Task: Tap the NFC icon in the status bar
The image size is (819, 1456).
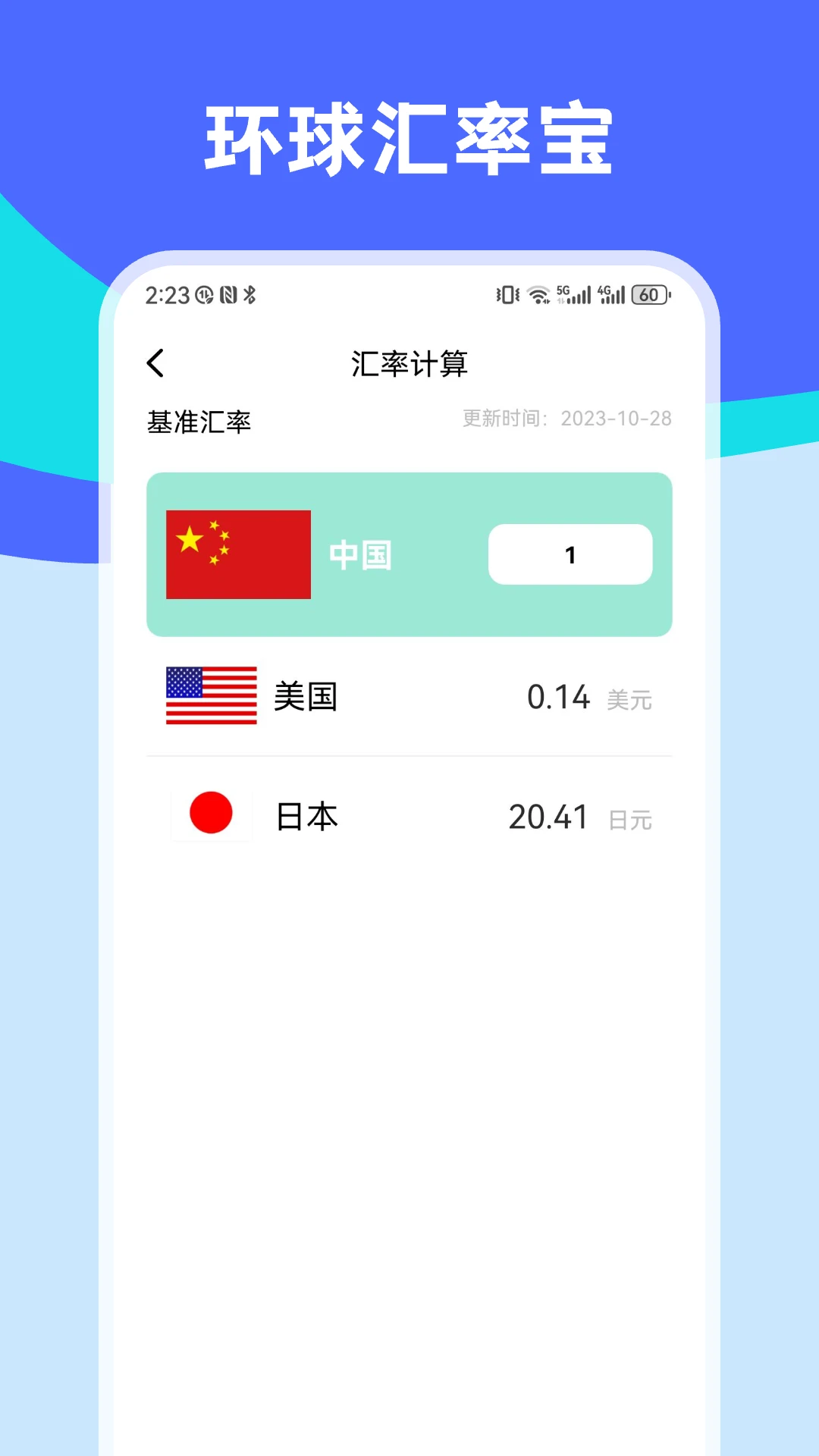Action: click(227, 297)
